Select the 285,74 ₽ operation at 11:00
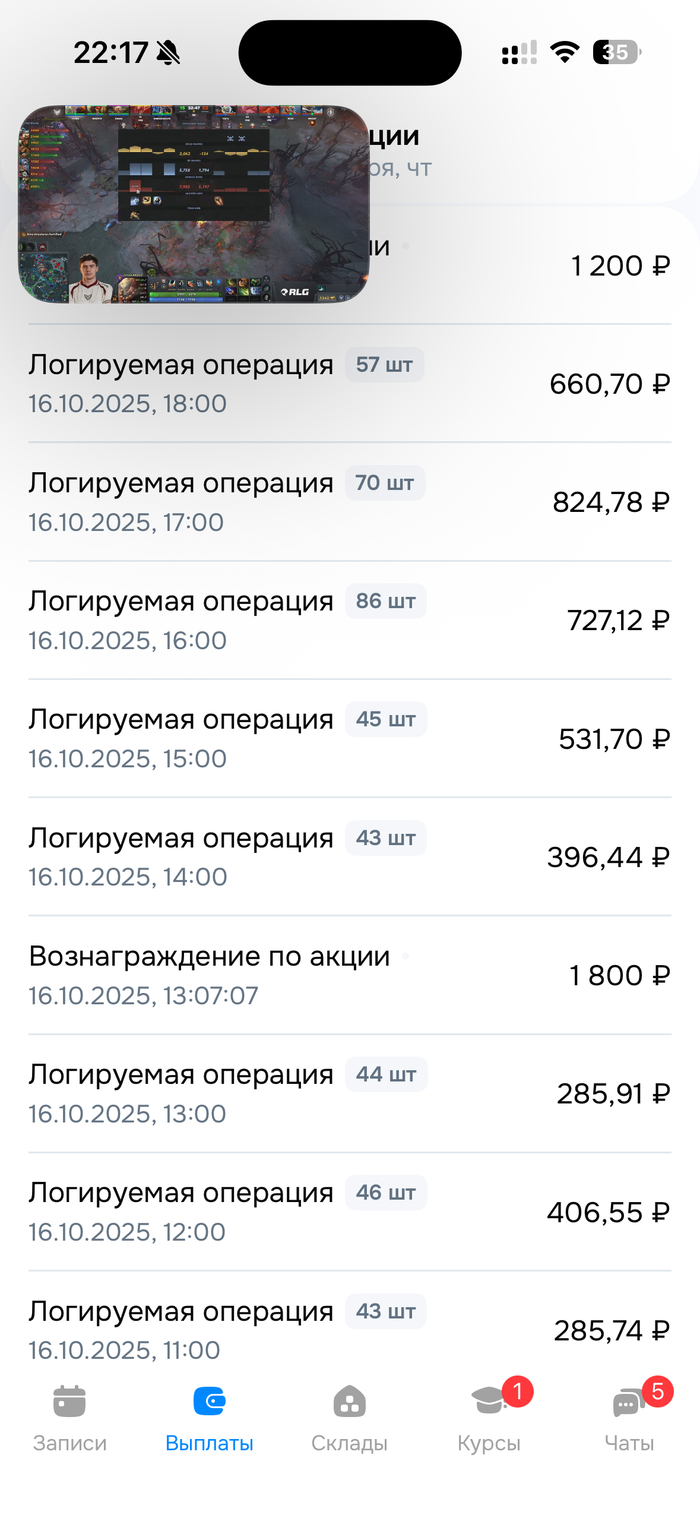The height and width of the screenshot is (1518, 700). point(349,1329)
